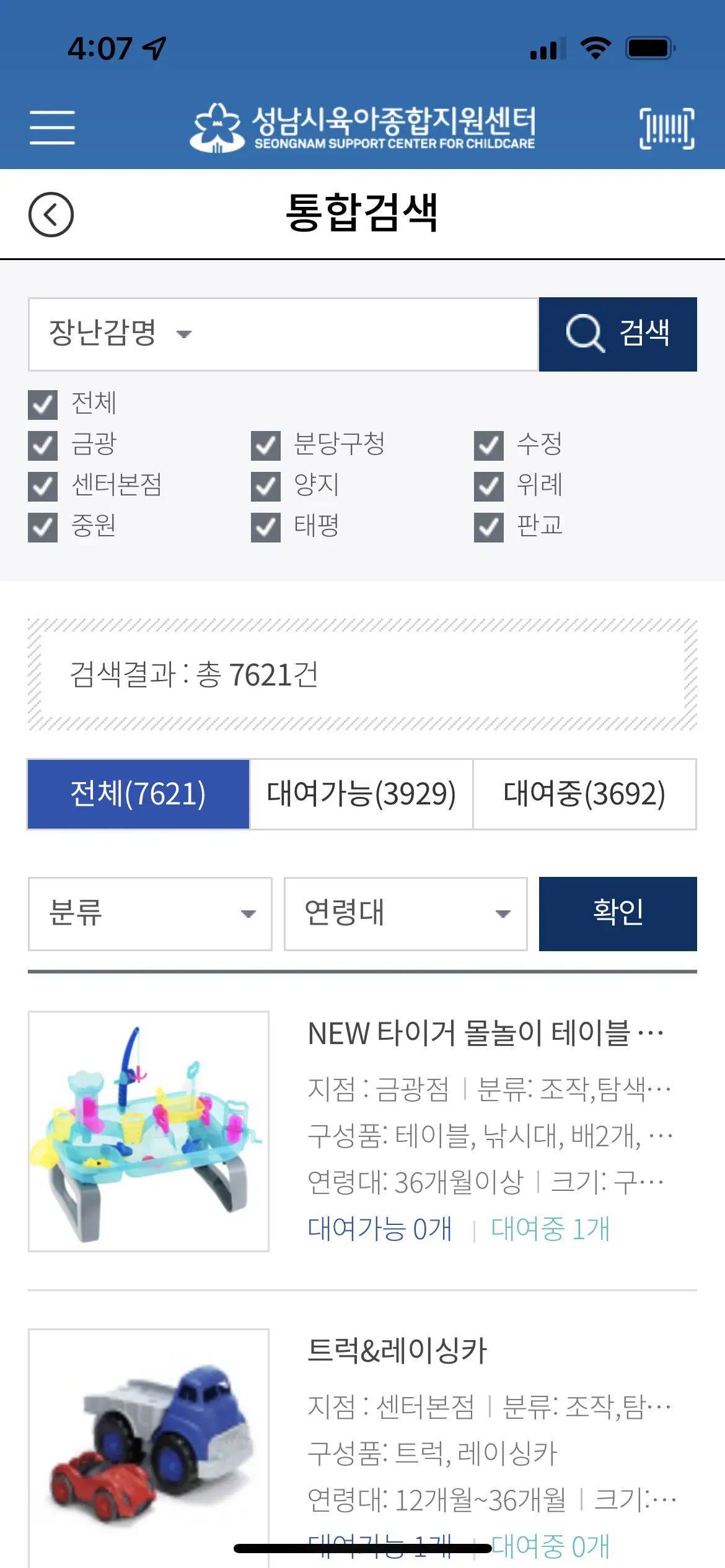Screen dimensions: 725x1568
Task: Expand the 분류 category dropdown
Action: 150,913
